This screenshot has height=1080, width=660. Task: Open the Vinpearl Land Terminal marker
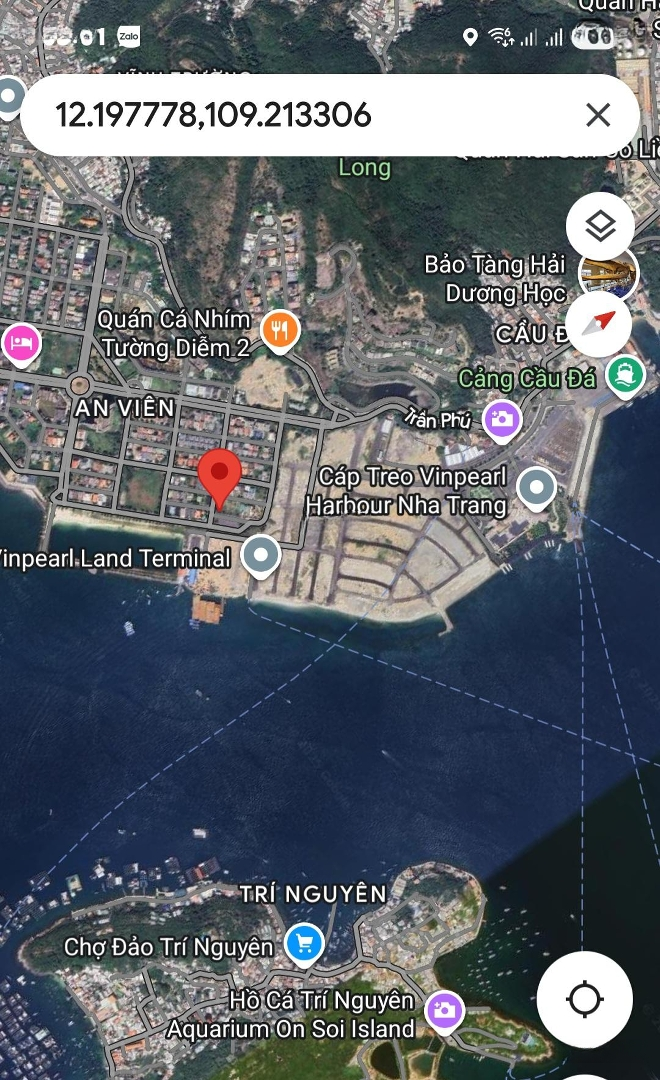(x=262, y=556)
